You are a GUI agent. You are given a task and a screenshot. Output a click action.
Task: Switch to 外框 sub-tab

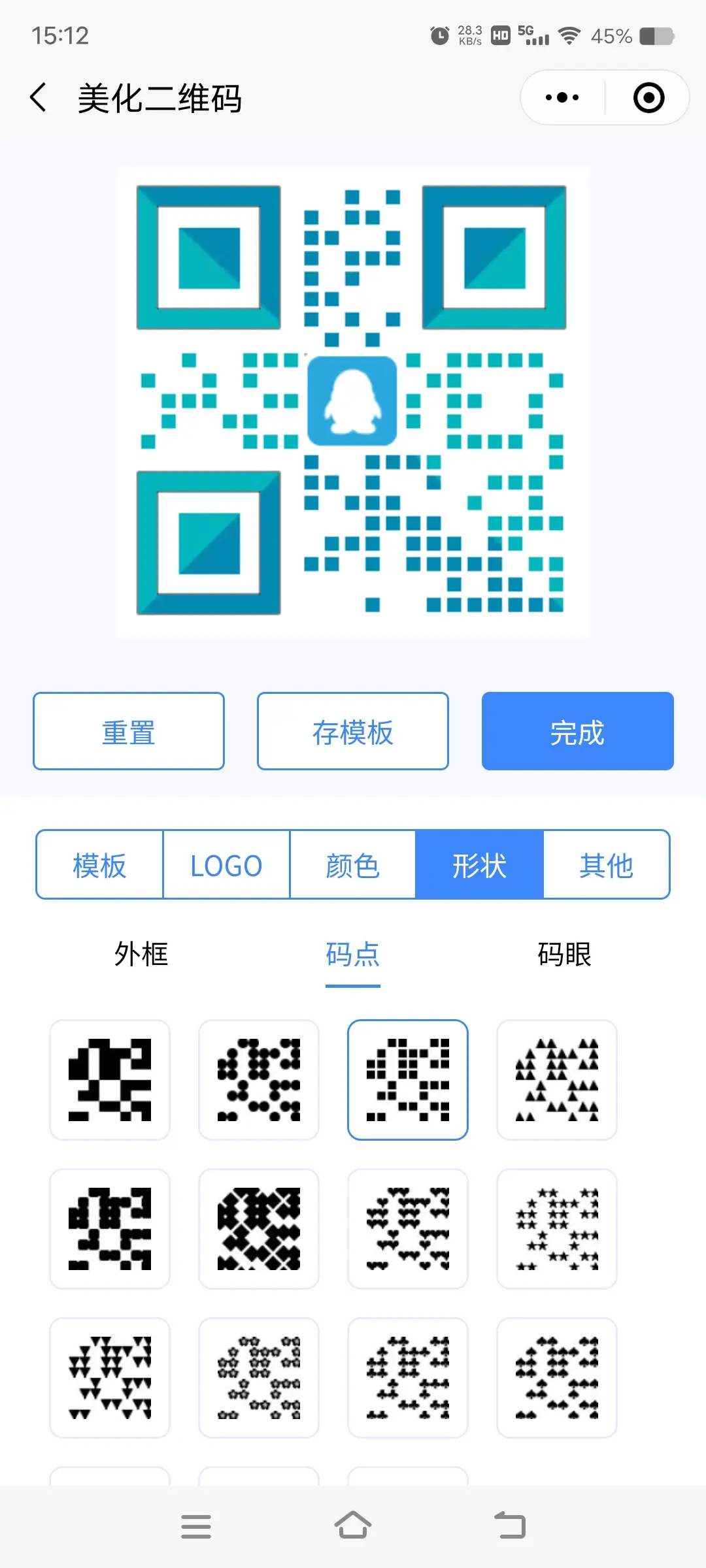click(141, 955)
